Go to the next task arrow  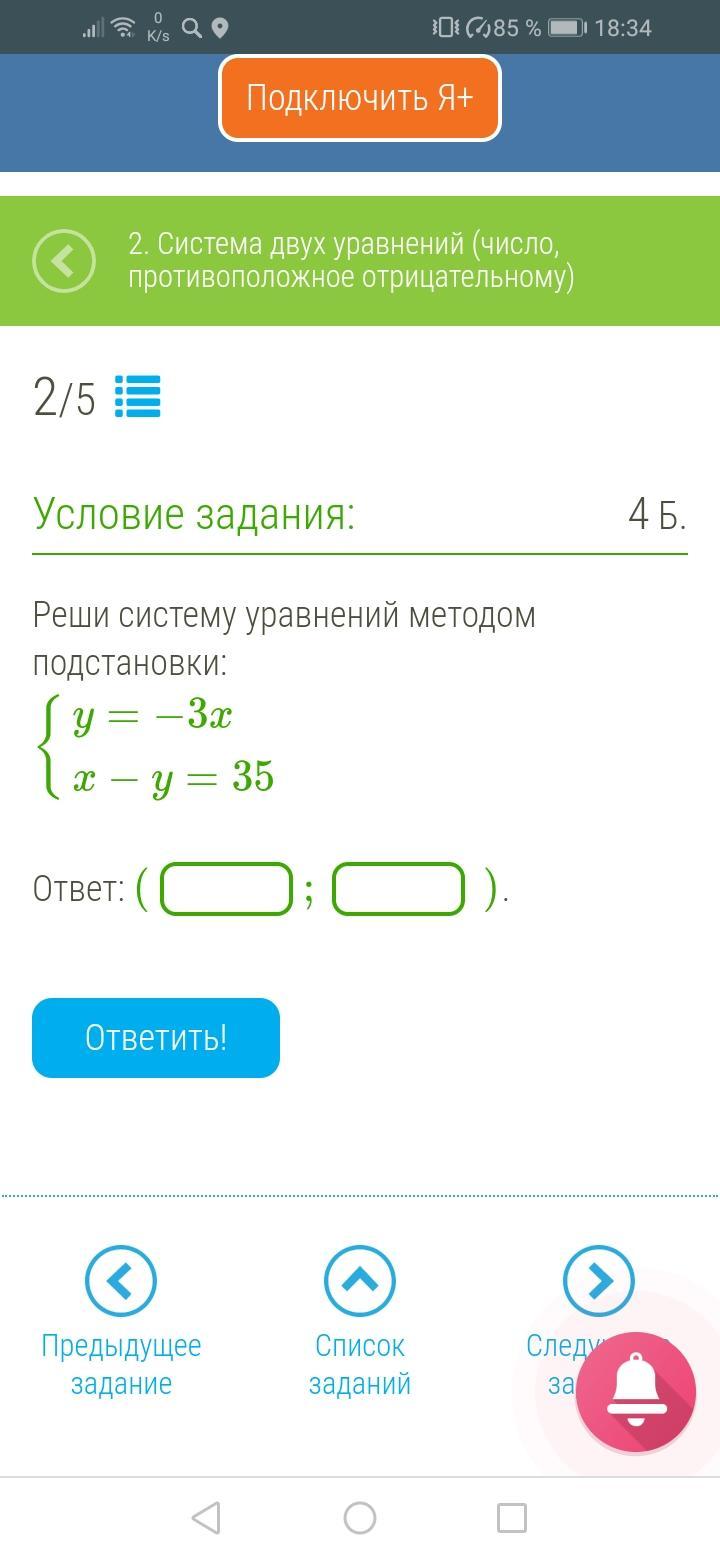[x=597, y=1279]
